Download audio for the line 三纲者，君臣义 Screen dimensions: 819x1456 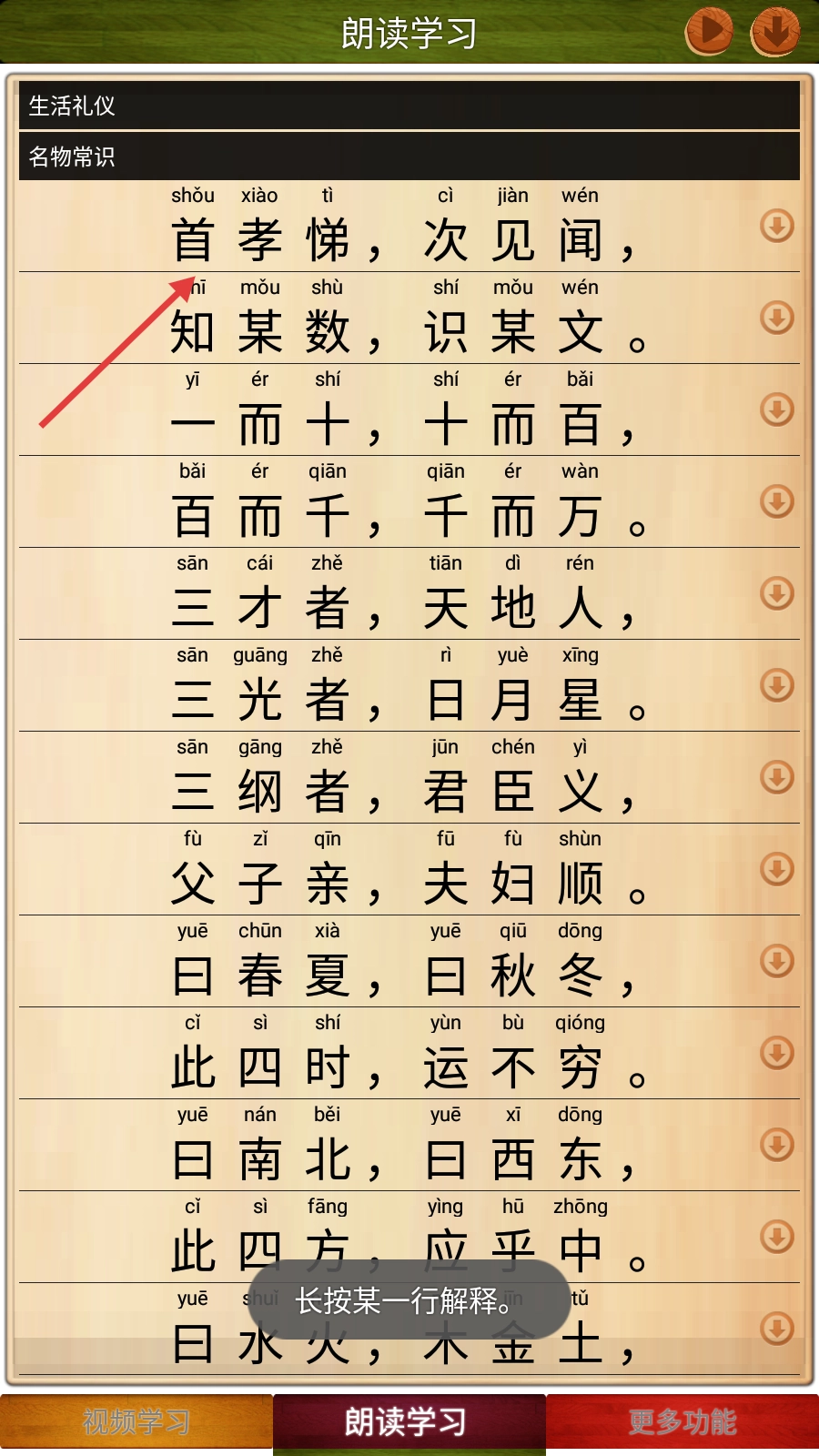click(x=777, y=777)
